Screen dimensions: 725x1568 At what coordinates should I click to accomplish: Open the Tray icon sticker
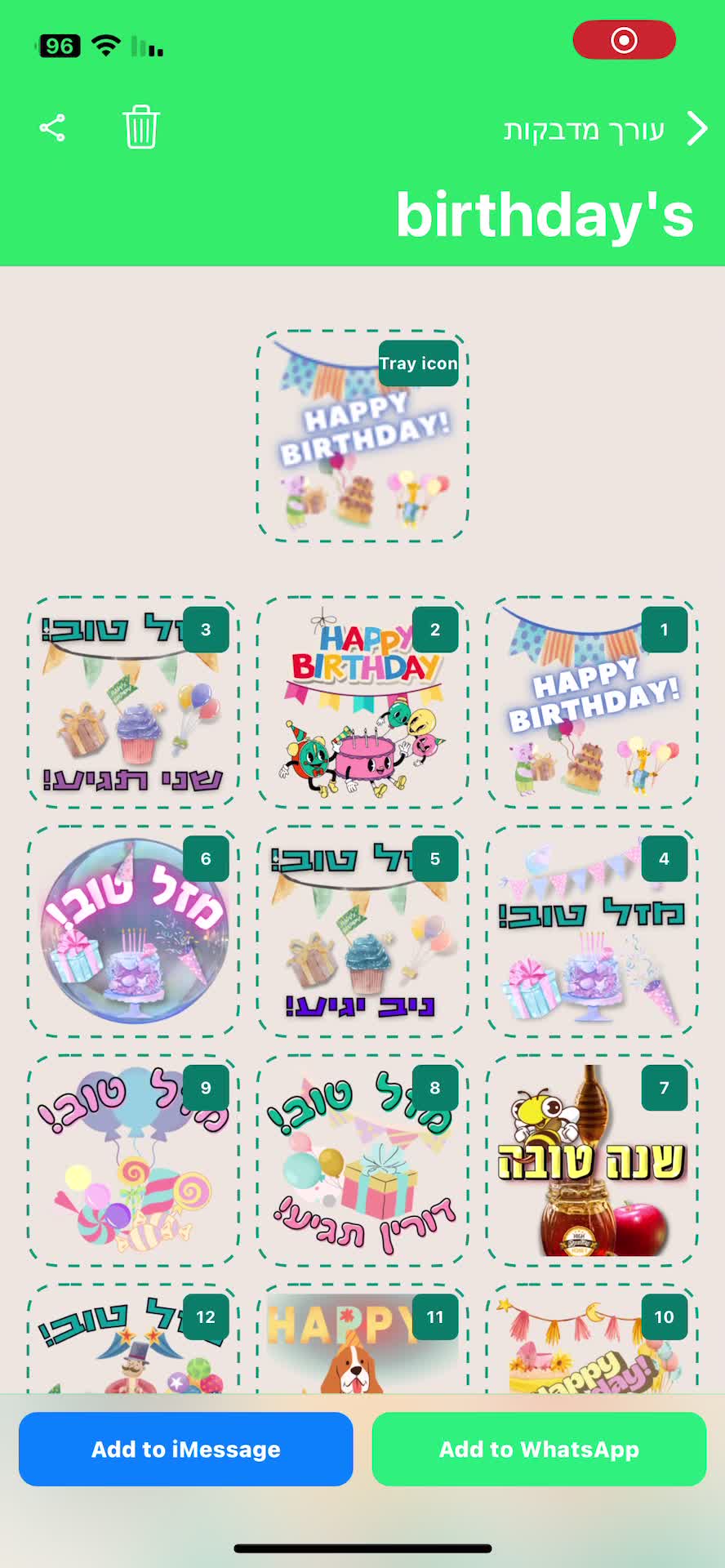tap(362, 436)
